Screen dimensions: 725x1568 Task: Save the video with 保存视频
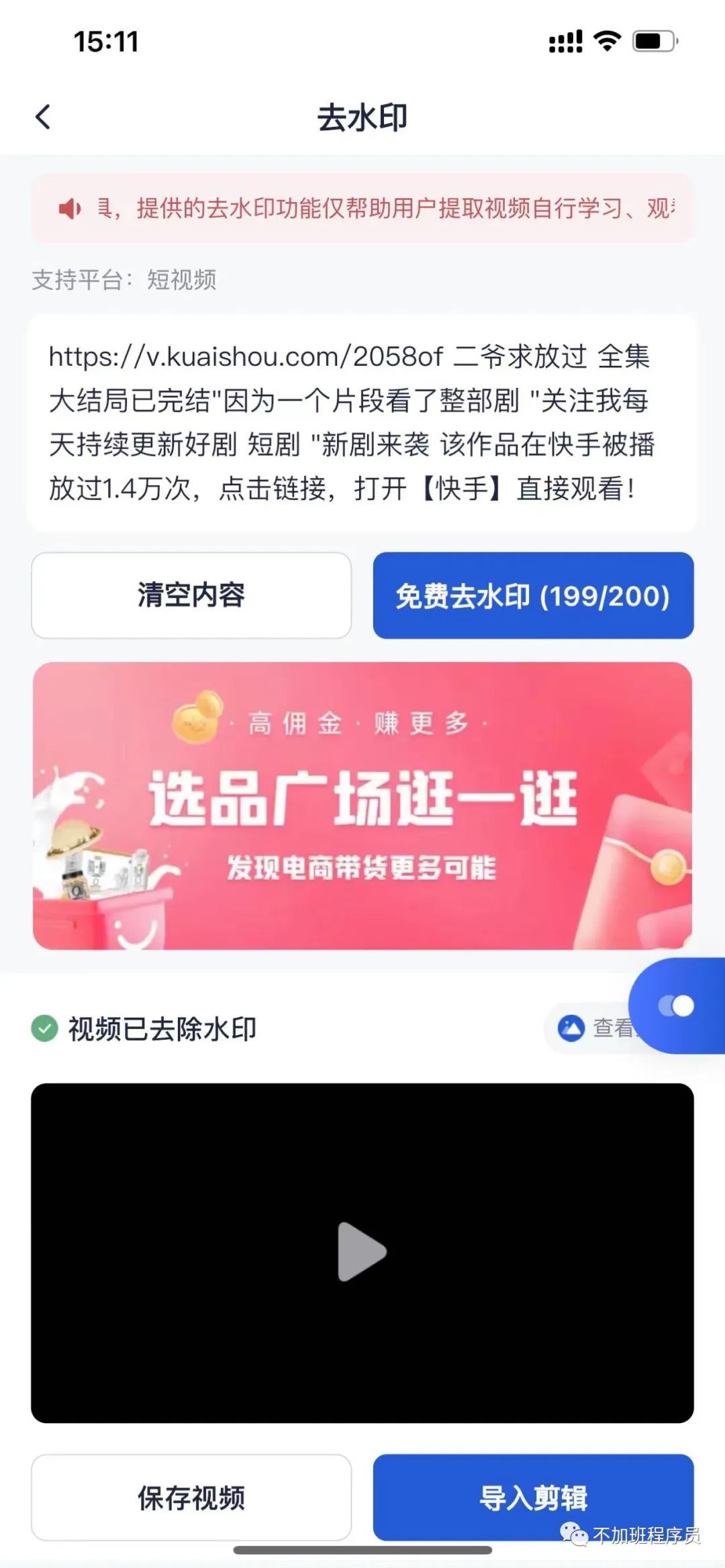coord(191,1498)
